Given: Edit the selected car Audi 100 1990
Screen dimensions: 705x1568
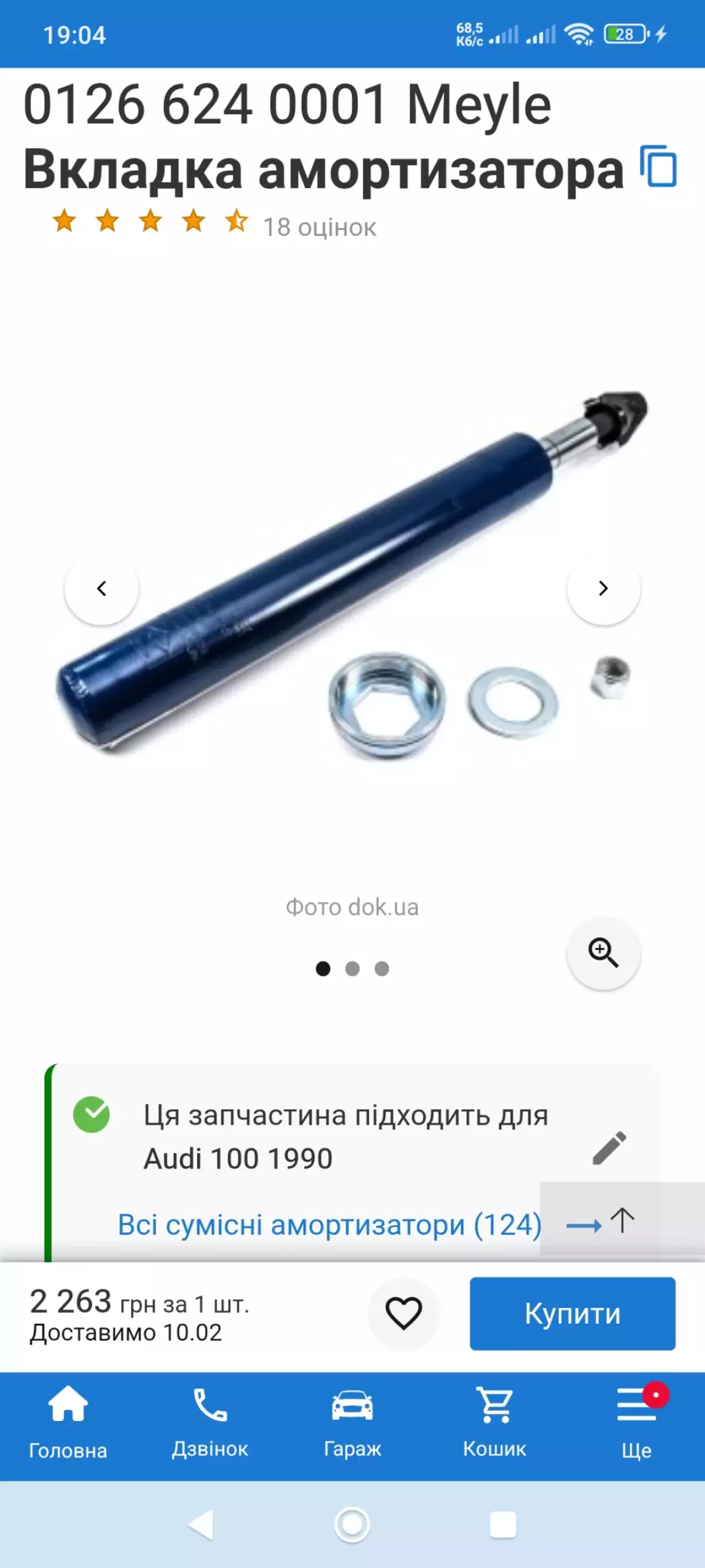Looking at the screenshot, I should click(609, 1148).
